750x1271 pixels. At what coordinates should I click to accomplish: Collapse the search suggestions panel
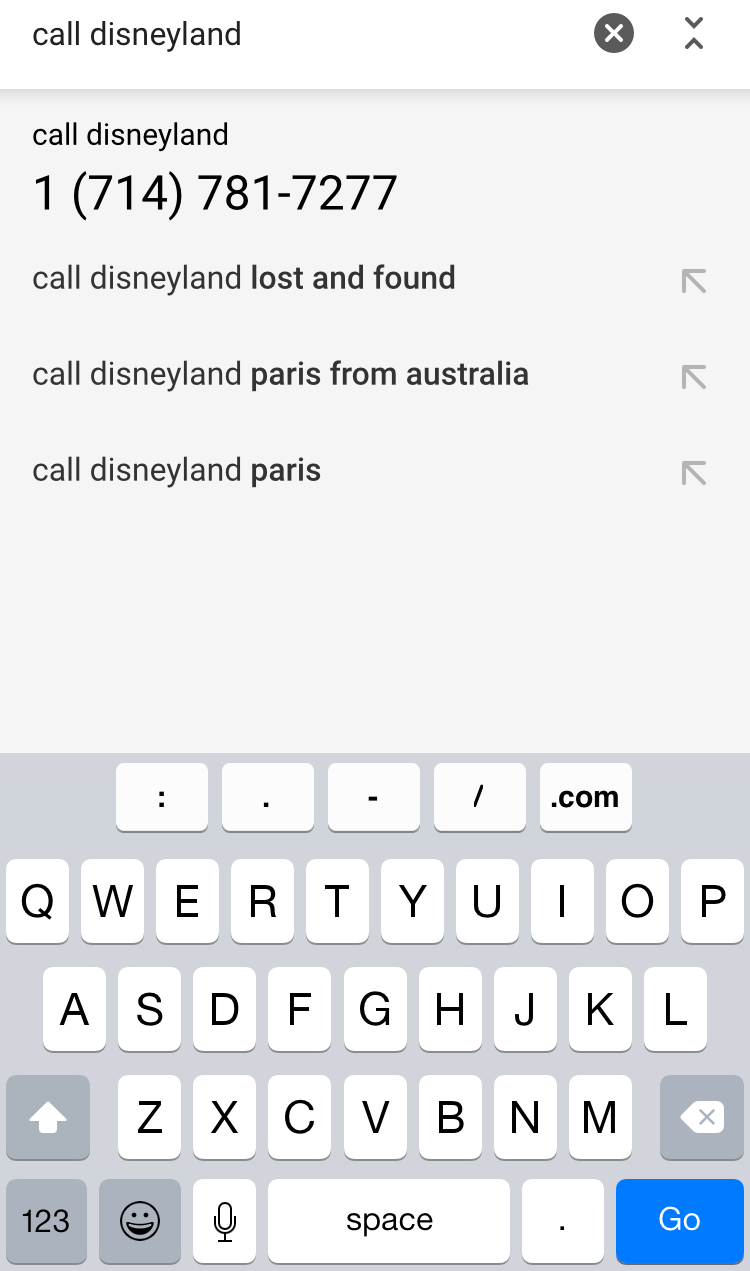pos(693,34)
